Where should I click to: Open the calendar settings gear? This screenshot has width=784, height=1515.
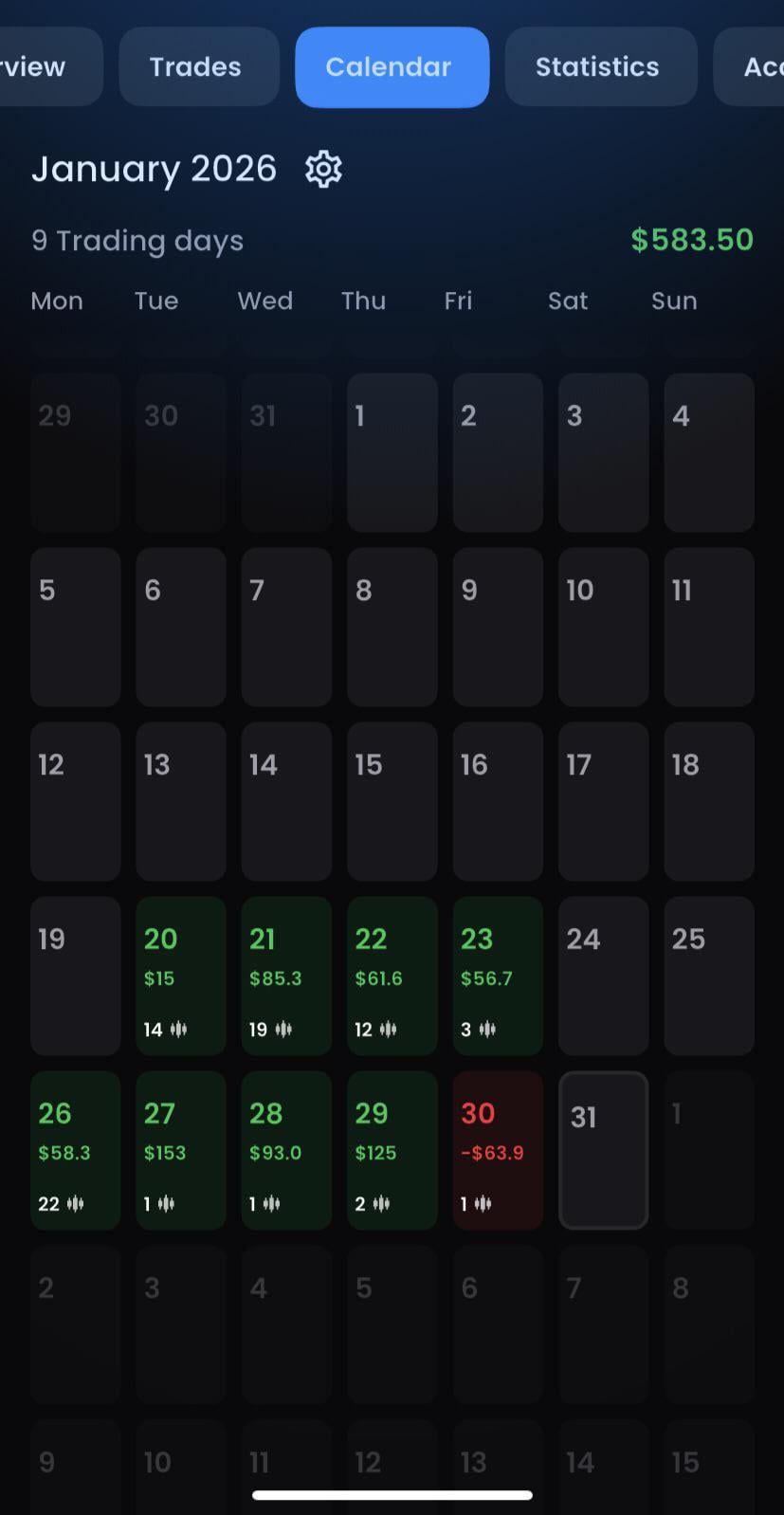pos(323,169)
